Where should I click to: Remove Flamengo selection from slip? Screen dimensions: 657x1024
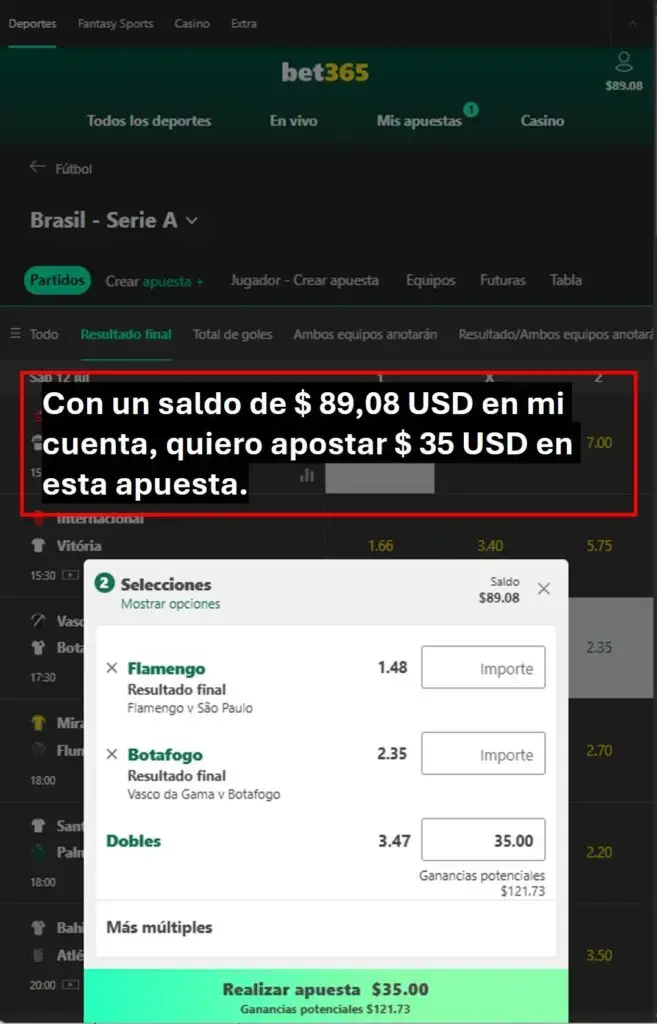tap(112, 668)
